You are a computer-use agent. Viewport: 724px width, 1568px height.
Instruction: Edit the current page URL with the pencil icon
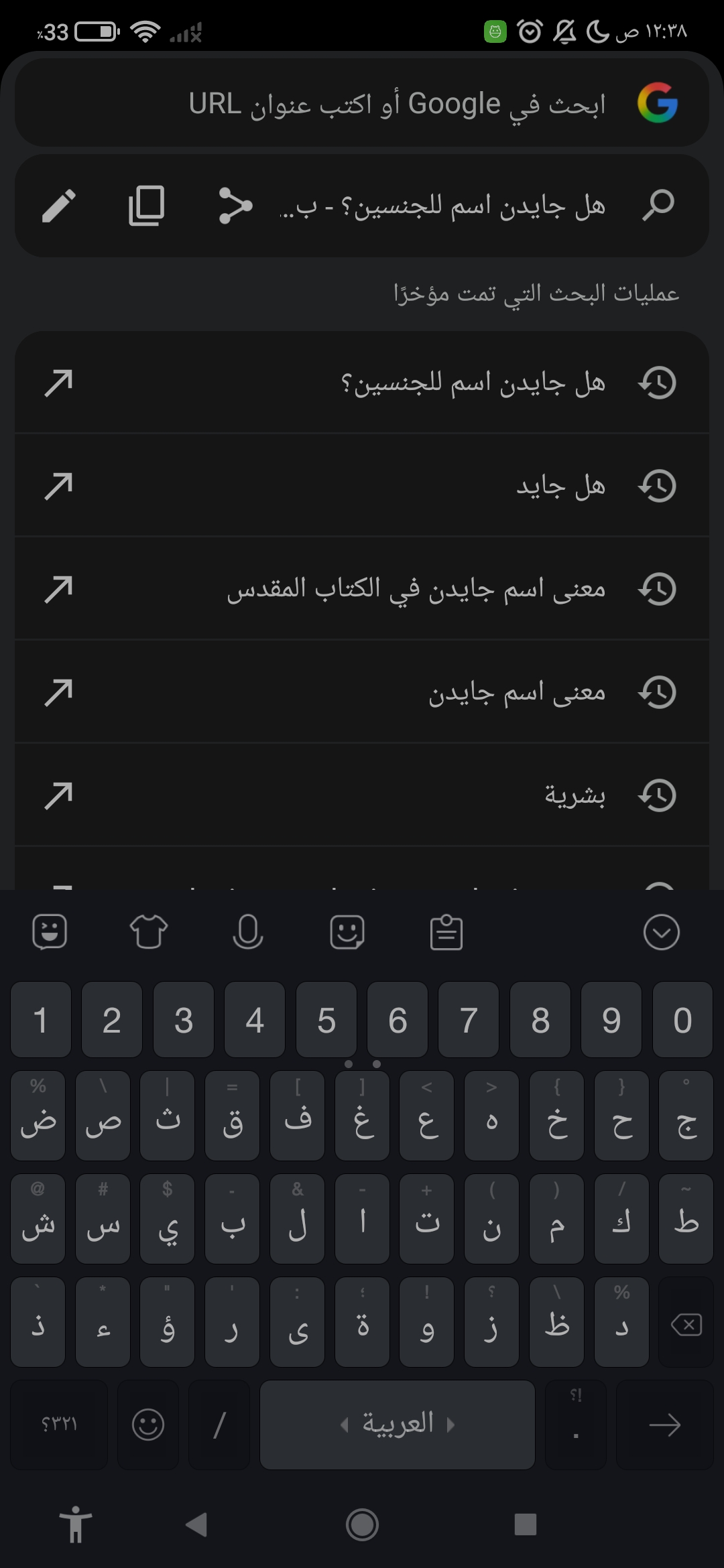point(59,205)
